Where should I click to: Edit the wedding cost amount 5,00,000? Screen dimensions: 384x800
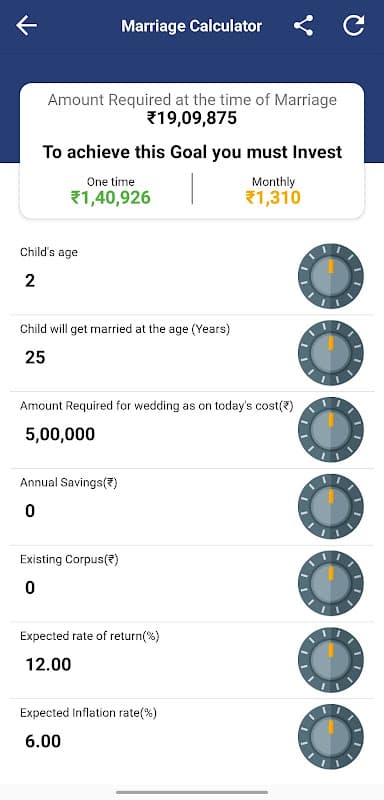pos(60,434)
